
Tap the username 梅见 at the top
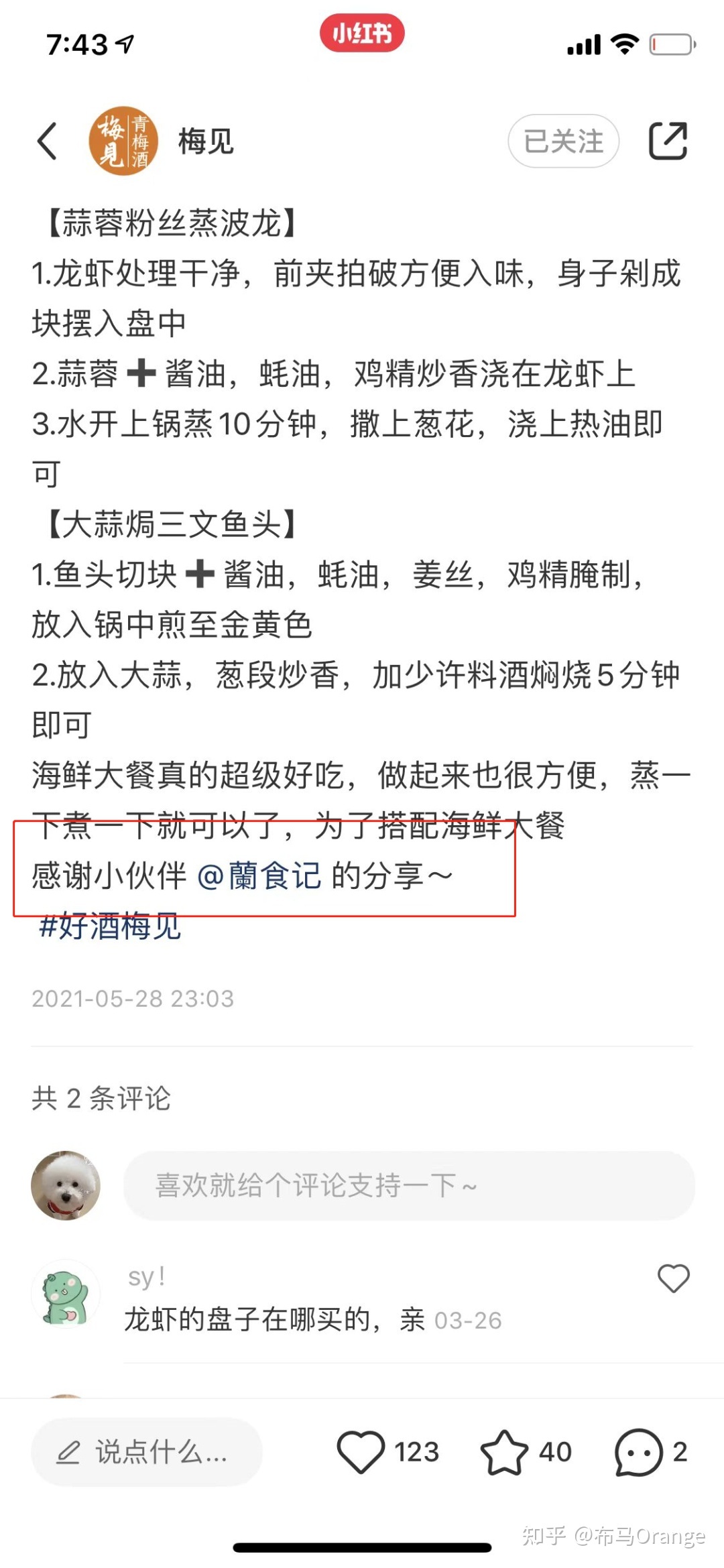click(x=205, y=142)
